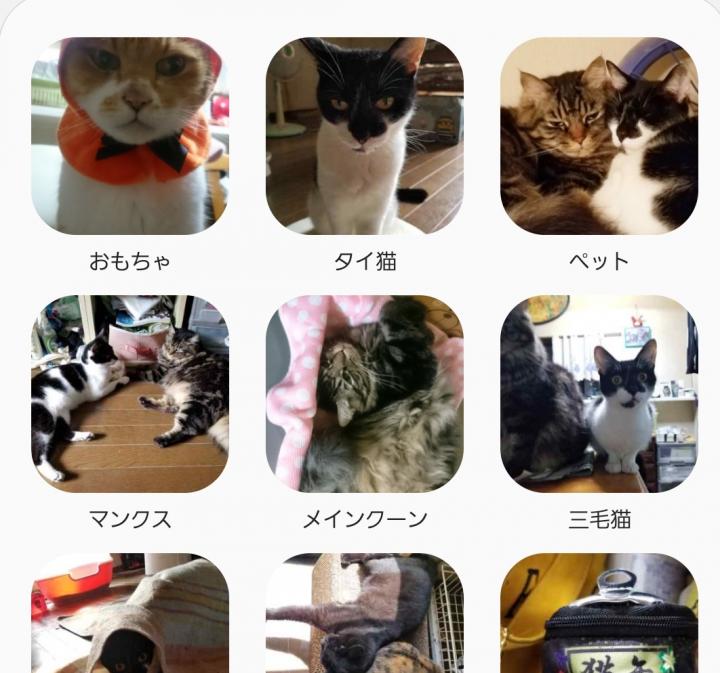This screenshot has width=720, height=673.
Task: Open the マンクス photo group
Action: click(130, 393)
